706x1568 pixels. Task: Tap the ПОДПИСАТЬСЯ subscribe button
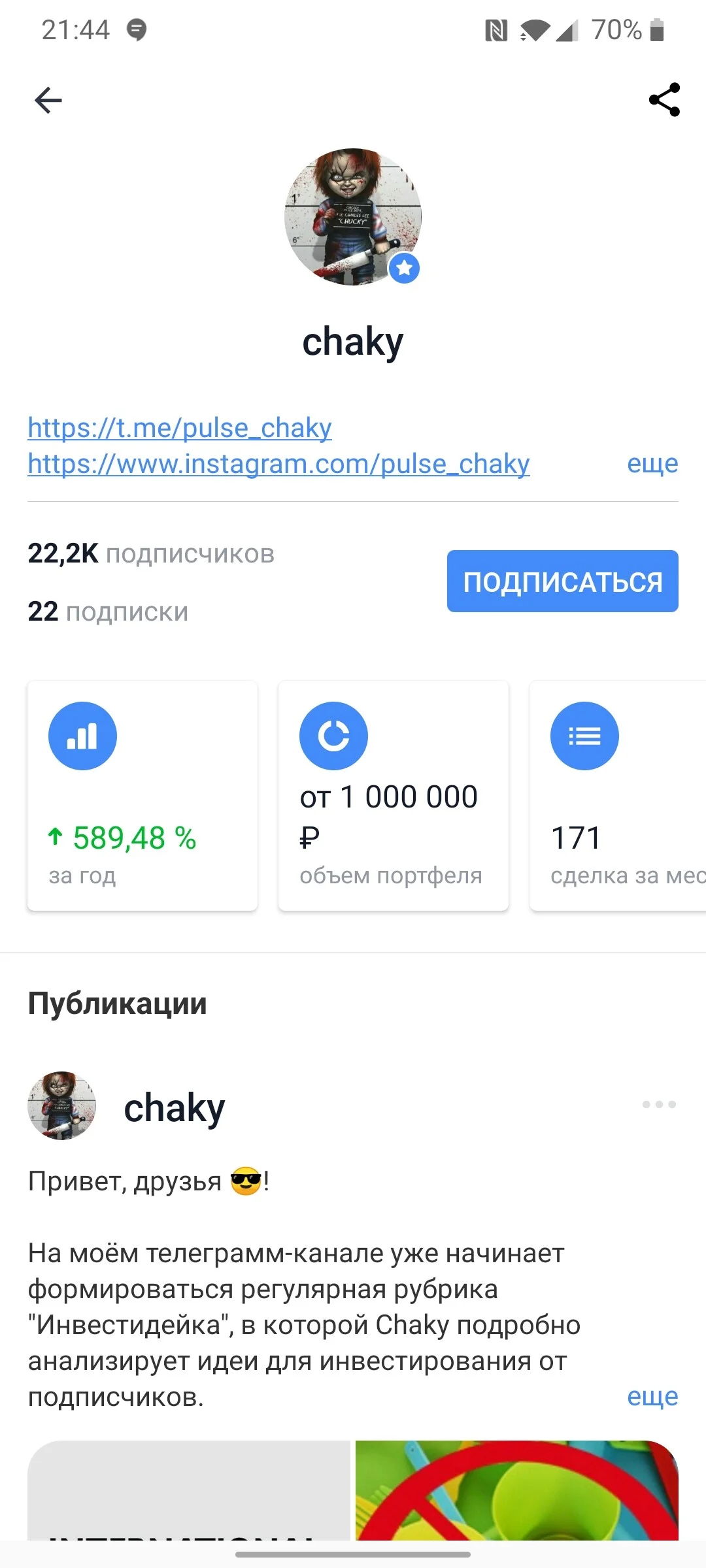(563, 581)
